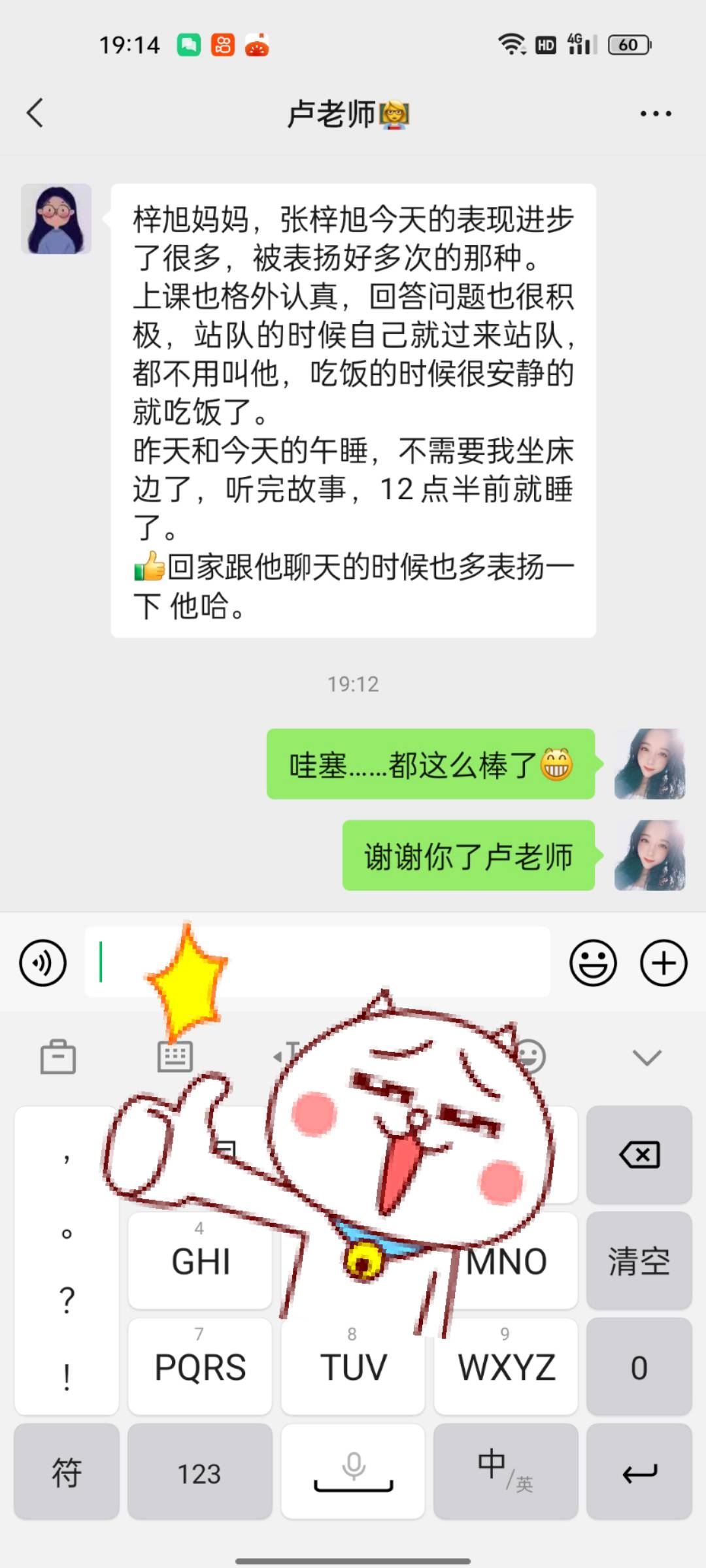Open the plus attachment menu

(x=663, y=962)
